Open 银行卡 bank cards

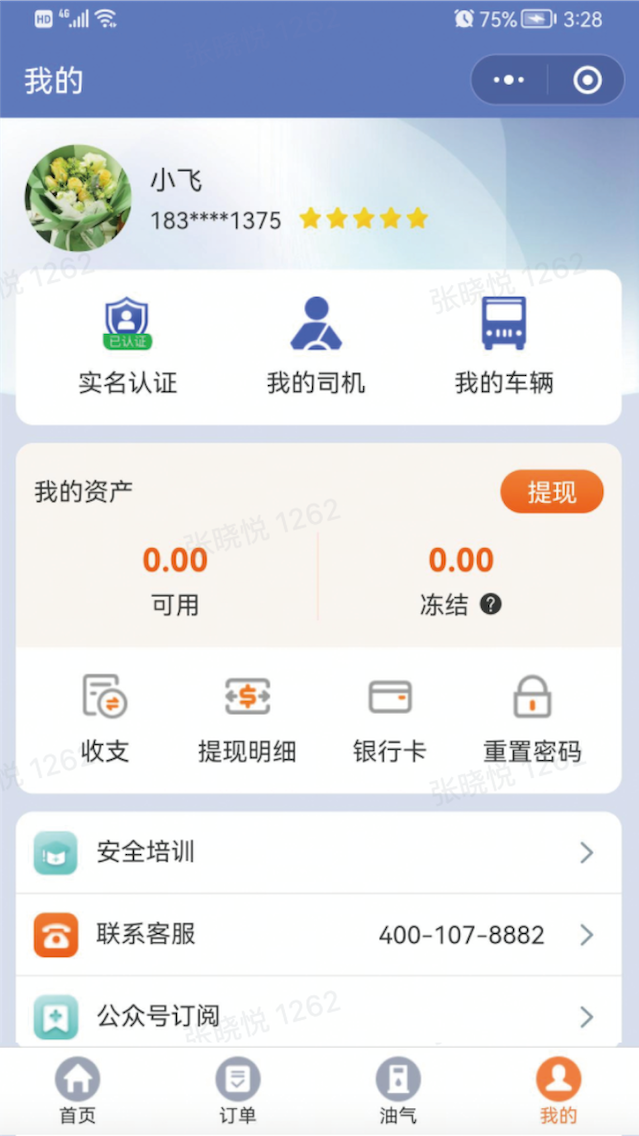(389, 718)
